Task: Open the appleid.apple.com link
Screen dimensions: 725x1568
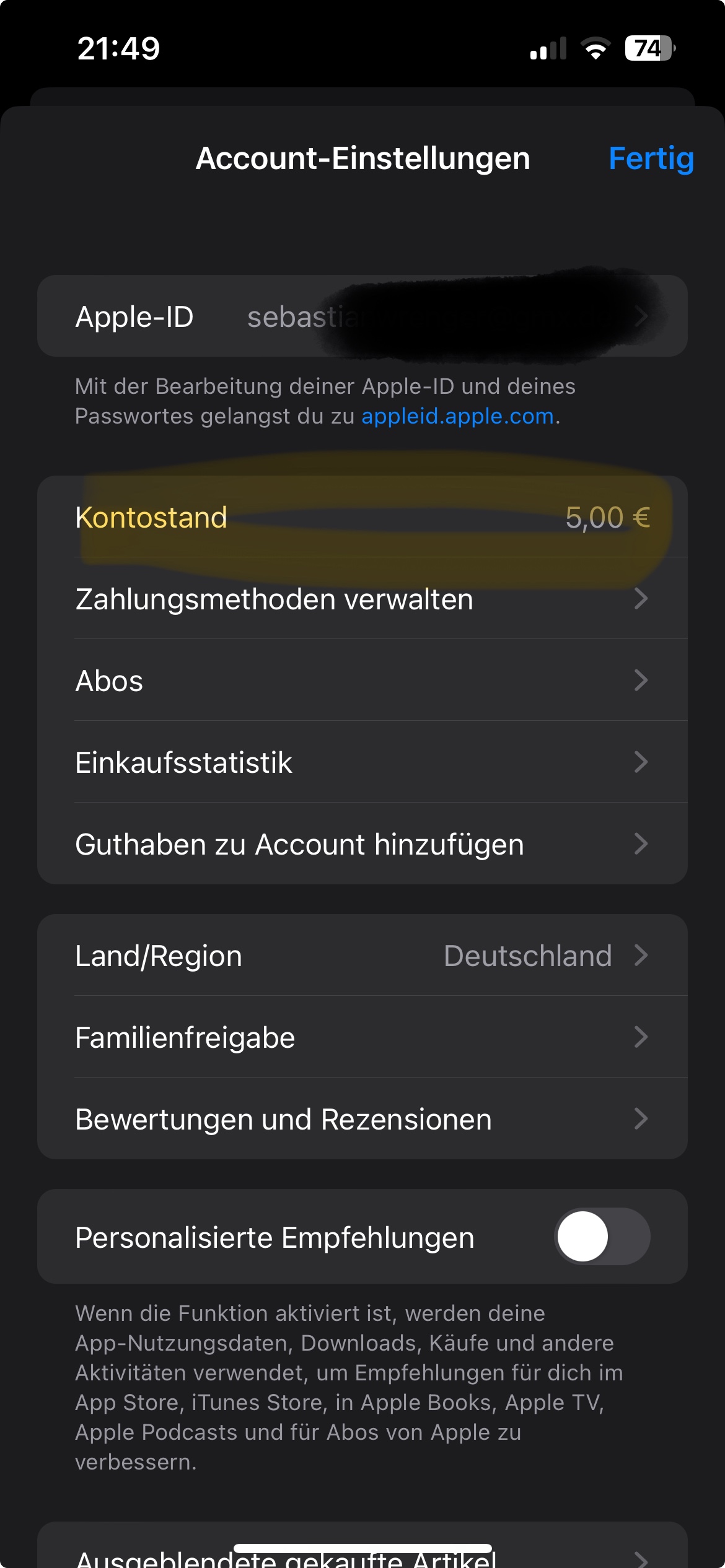Action: click(457, 416)
